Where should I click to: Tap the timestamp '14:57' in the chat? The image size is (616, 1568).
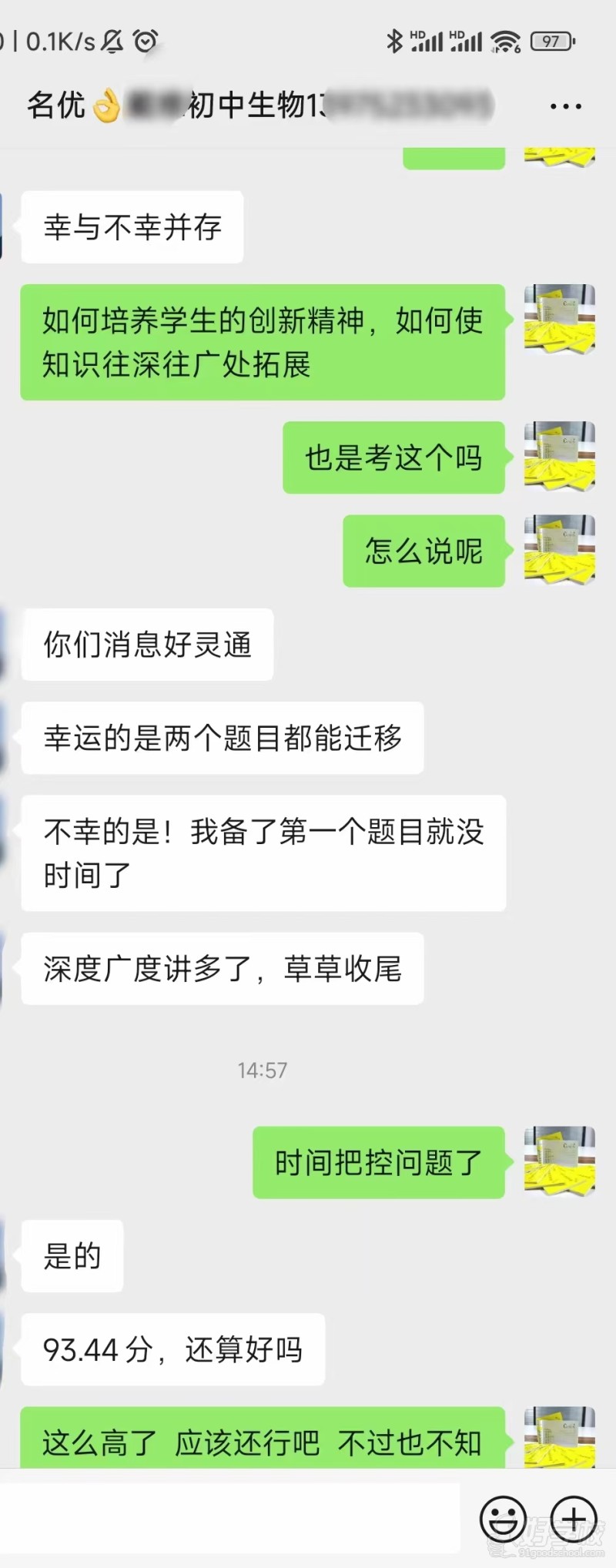tap(262, 1070)
